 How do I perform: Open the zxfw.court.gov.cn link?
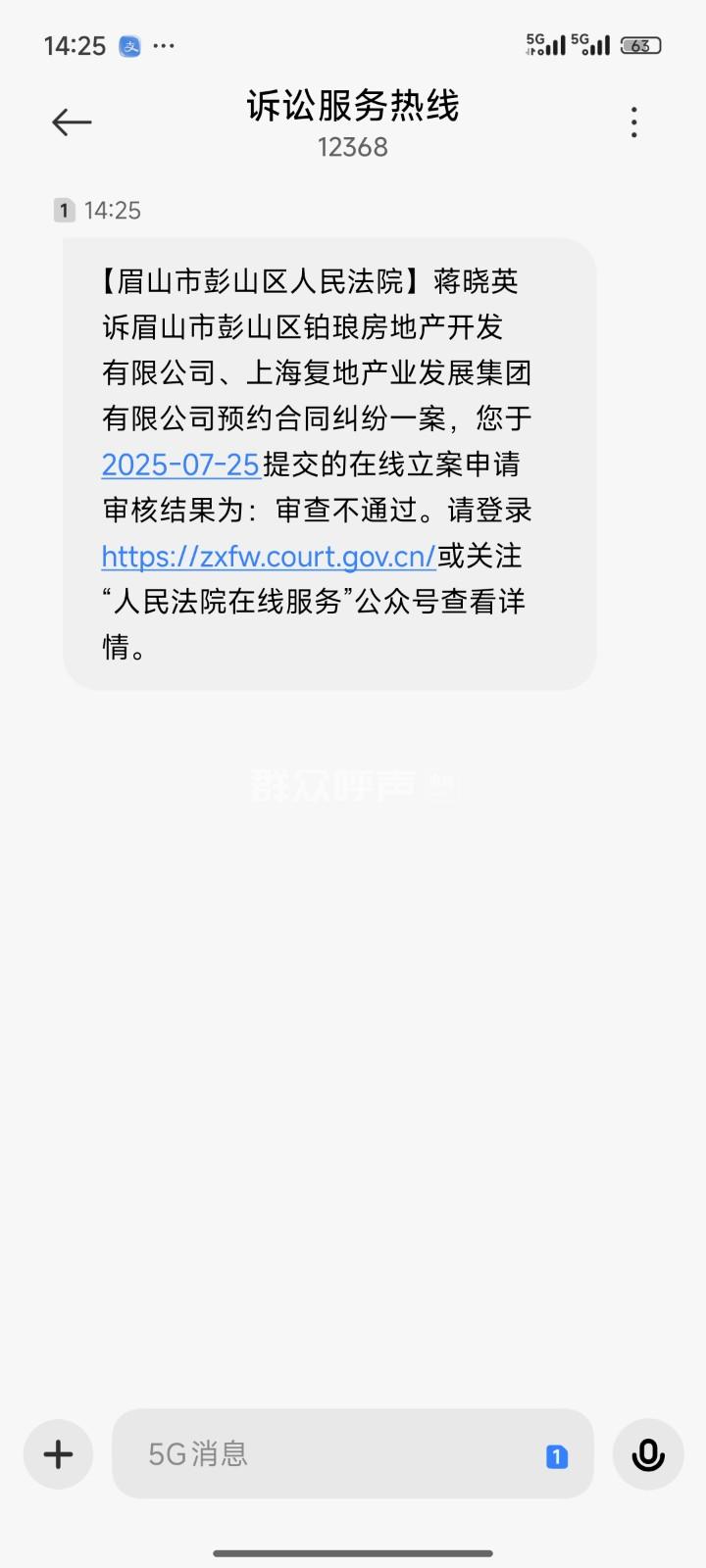[x=269, y=556]
